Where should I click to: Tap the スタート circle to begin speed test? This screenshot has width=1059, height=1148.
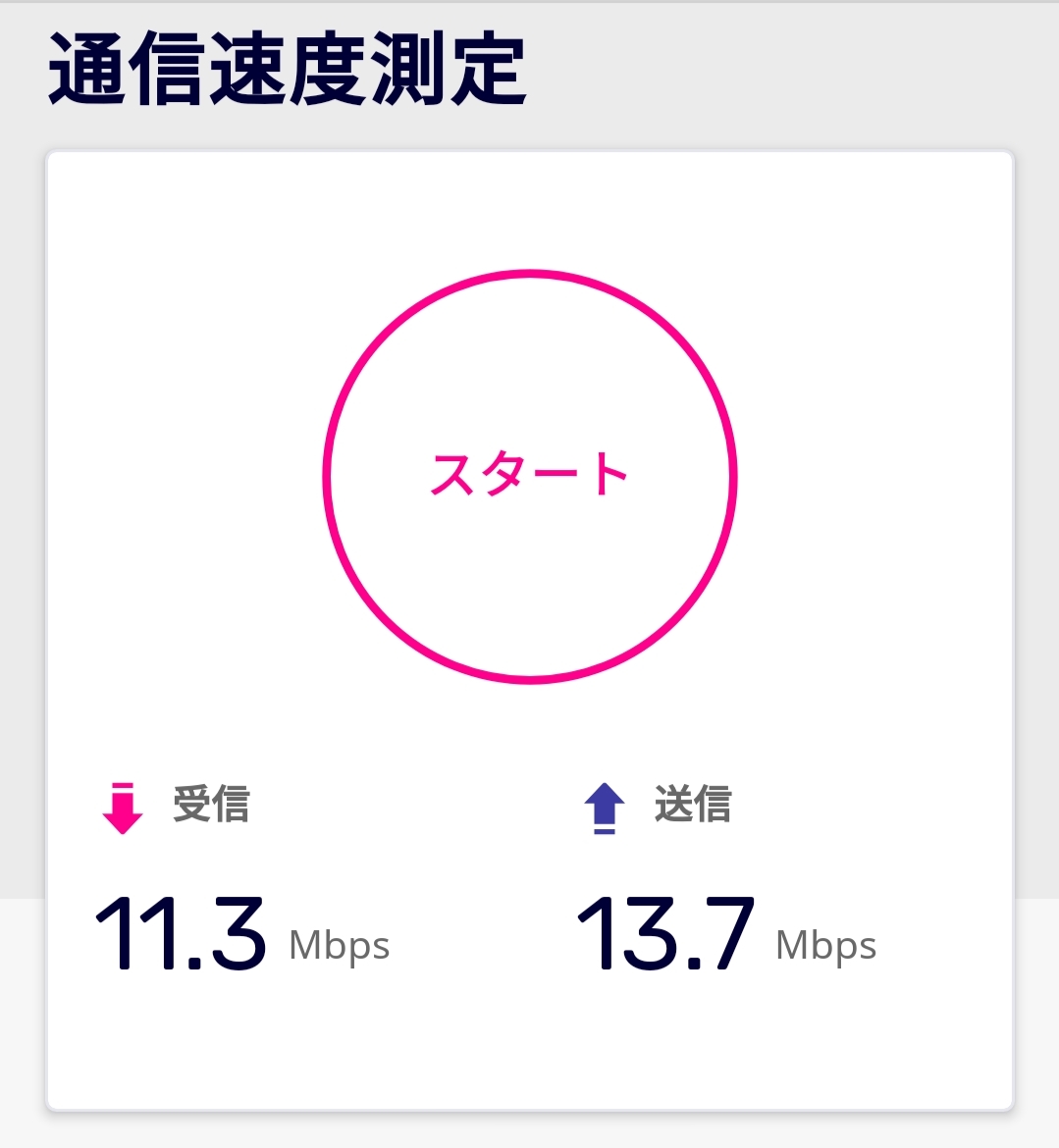click(x=530, y=477)
